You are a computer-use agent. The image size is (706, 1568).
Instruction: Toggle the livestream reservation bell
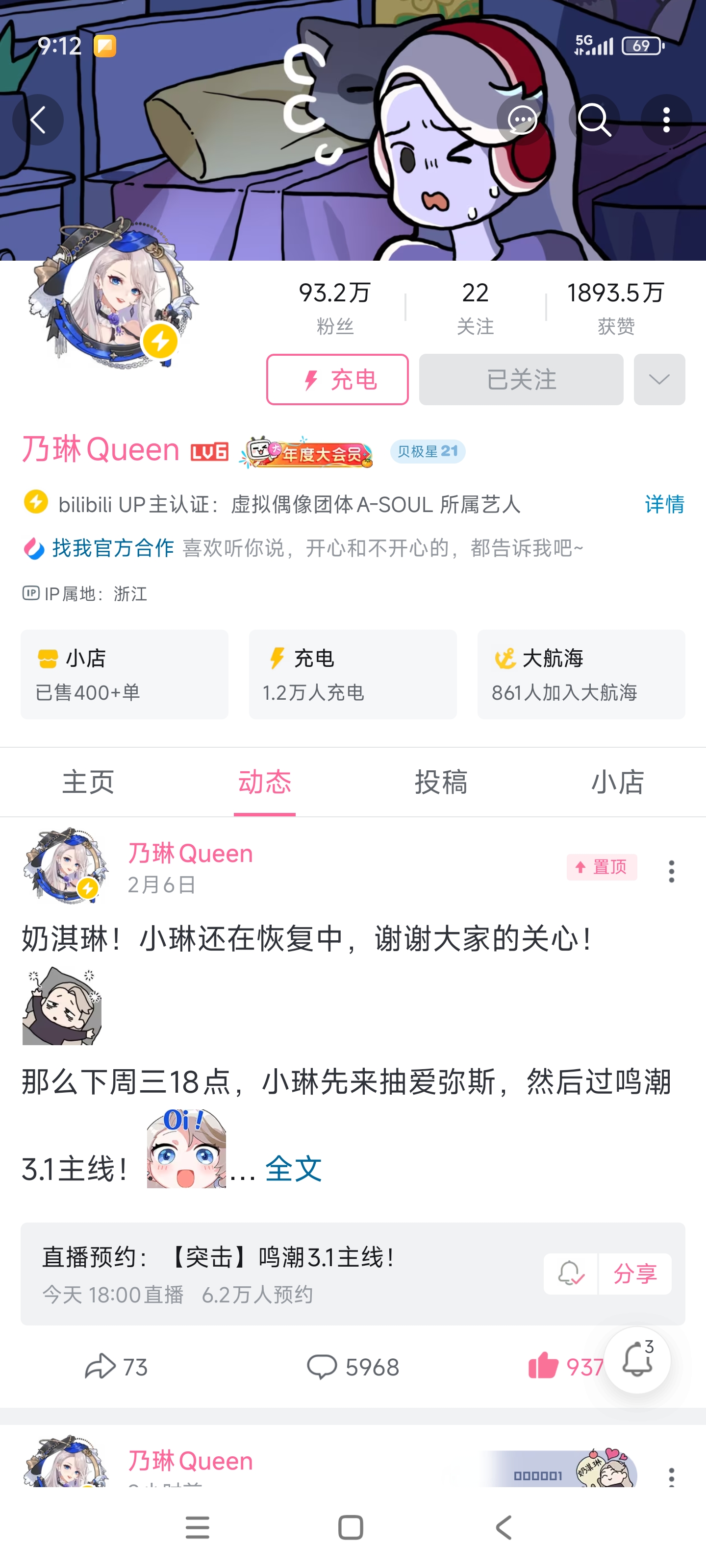[571, 1274]
